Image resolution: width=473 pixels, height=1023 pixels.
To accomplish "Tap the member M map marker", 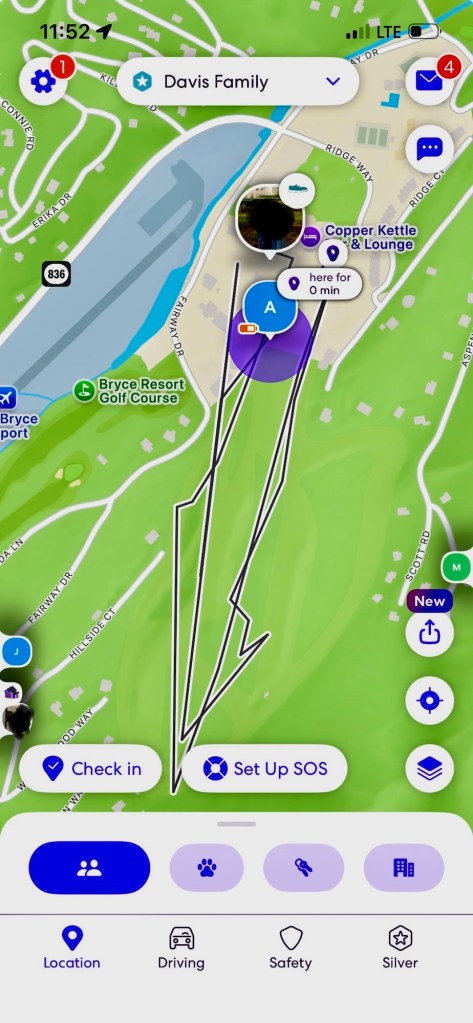I will 457,567.
